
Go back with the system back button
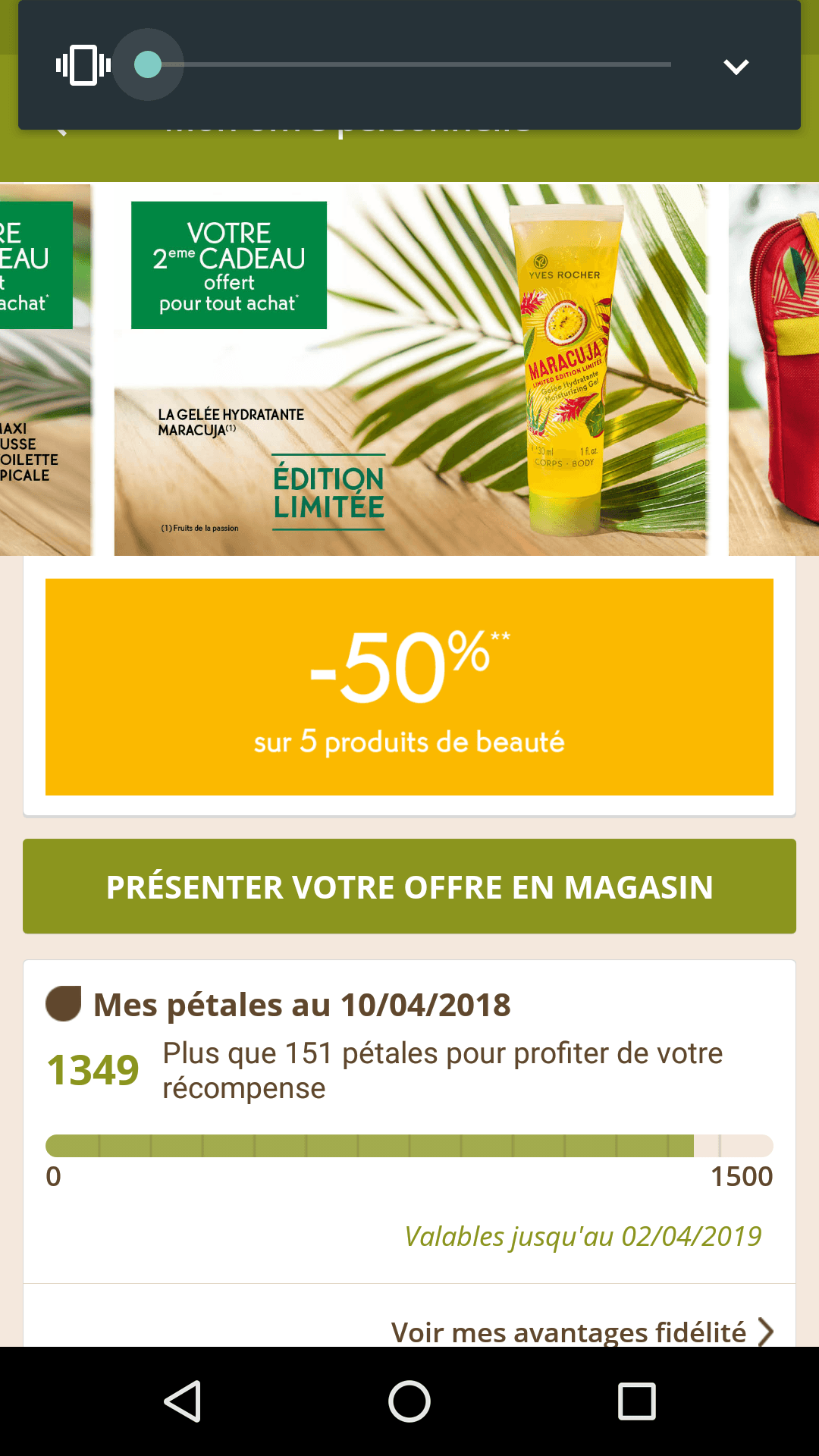click(x=183, y=1401)
